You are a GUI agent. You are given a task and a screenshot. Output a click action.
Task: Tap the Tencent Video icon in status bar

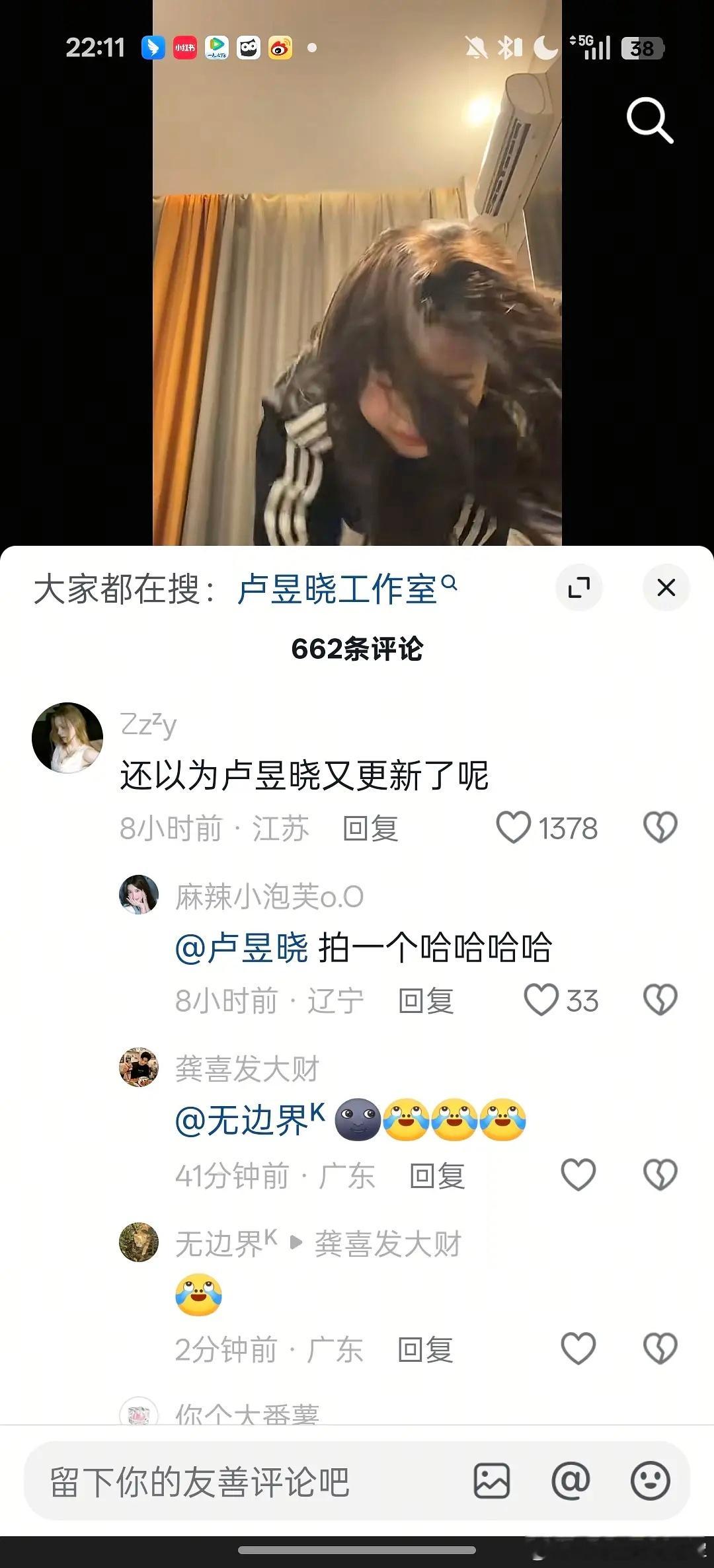tap(216, 47)
